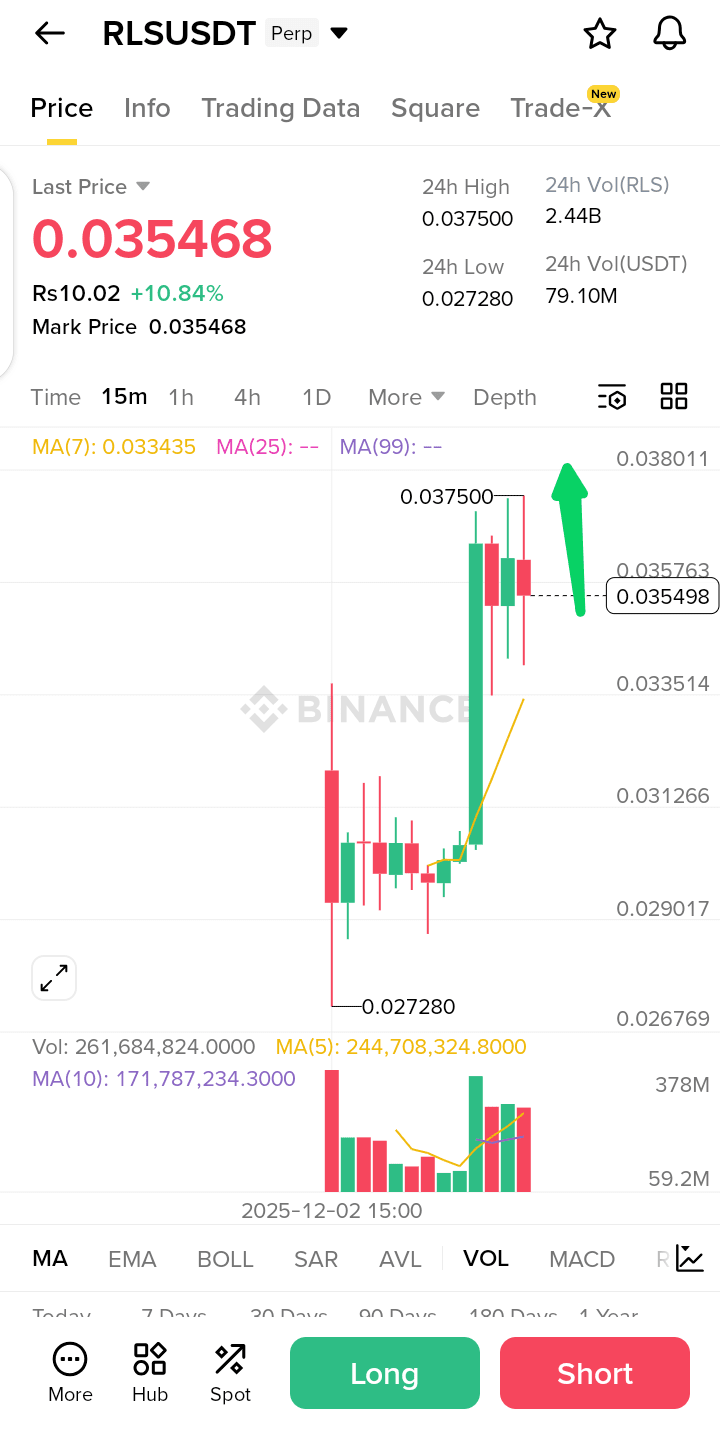Image resolution: width=720 pixels, height=1450 pixels.
Task: Open the Square tab
Action: pyautogui.click(x=435, y=108)
